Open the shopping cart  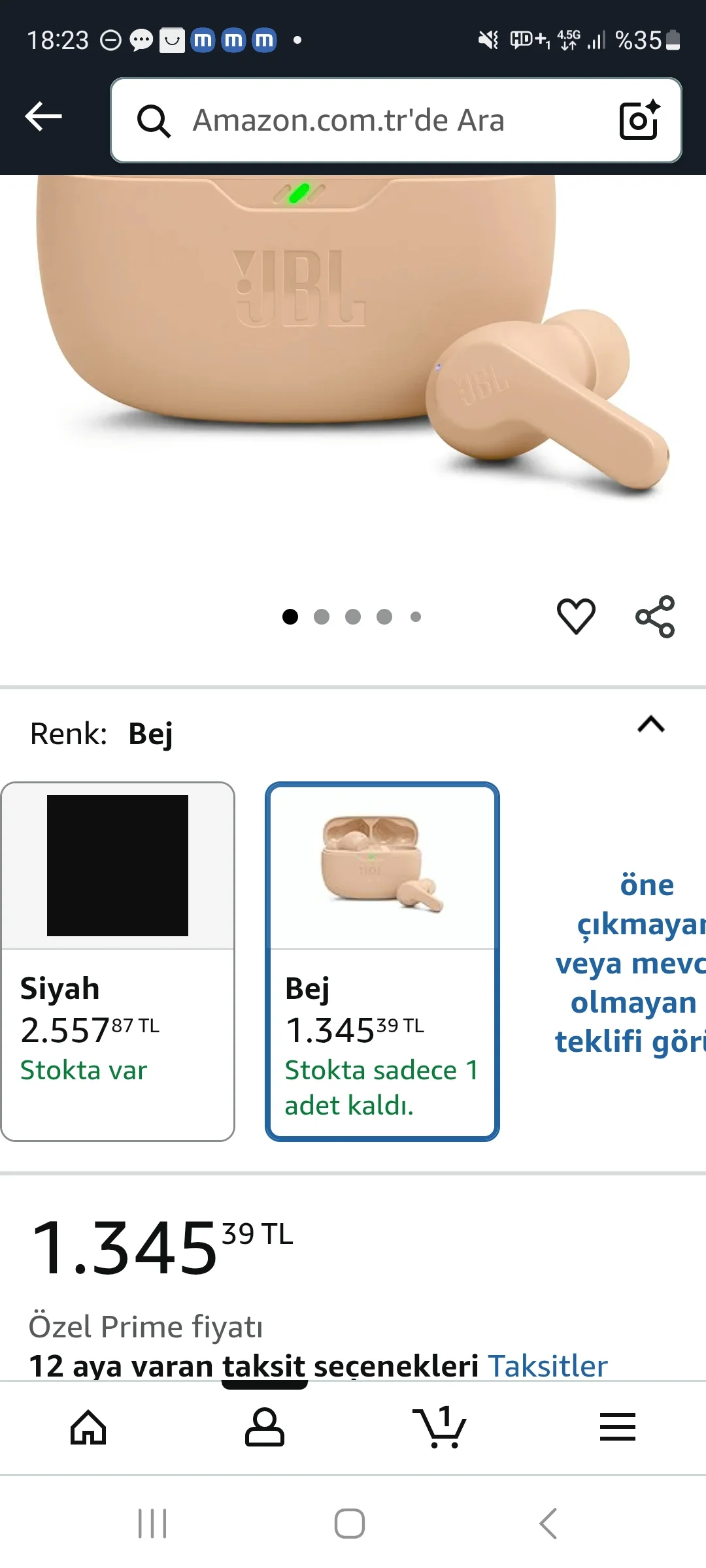click(440, 1427)
